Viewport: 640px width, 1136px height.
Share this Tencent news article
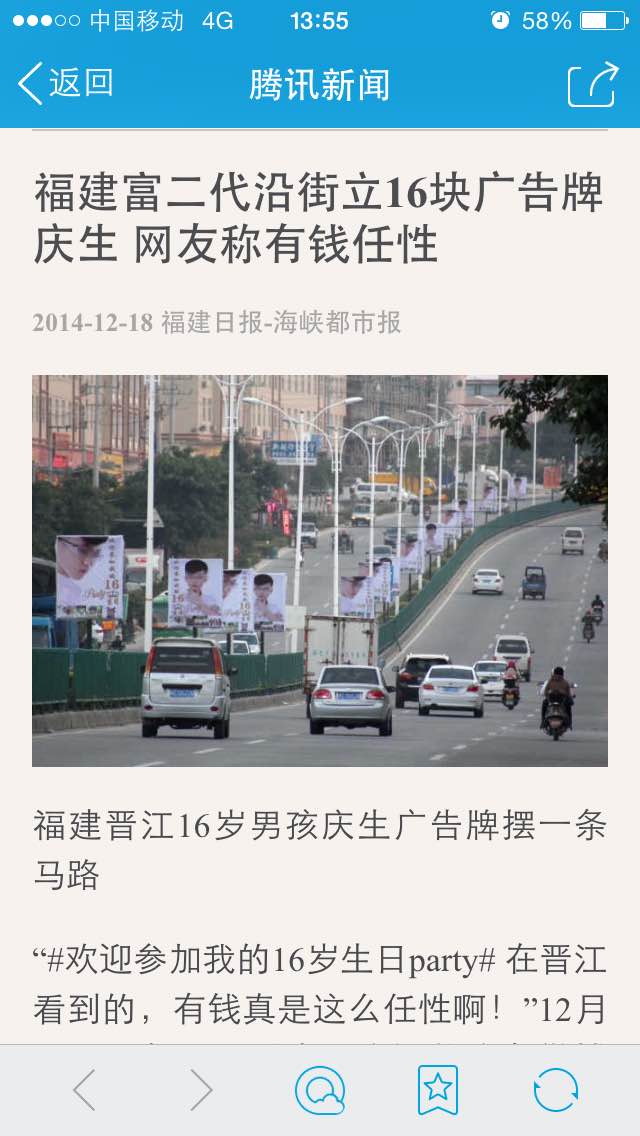click(593, 85)
